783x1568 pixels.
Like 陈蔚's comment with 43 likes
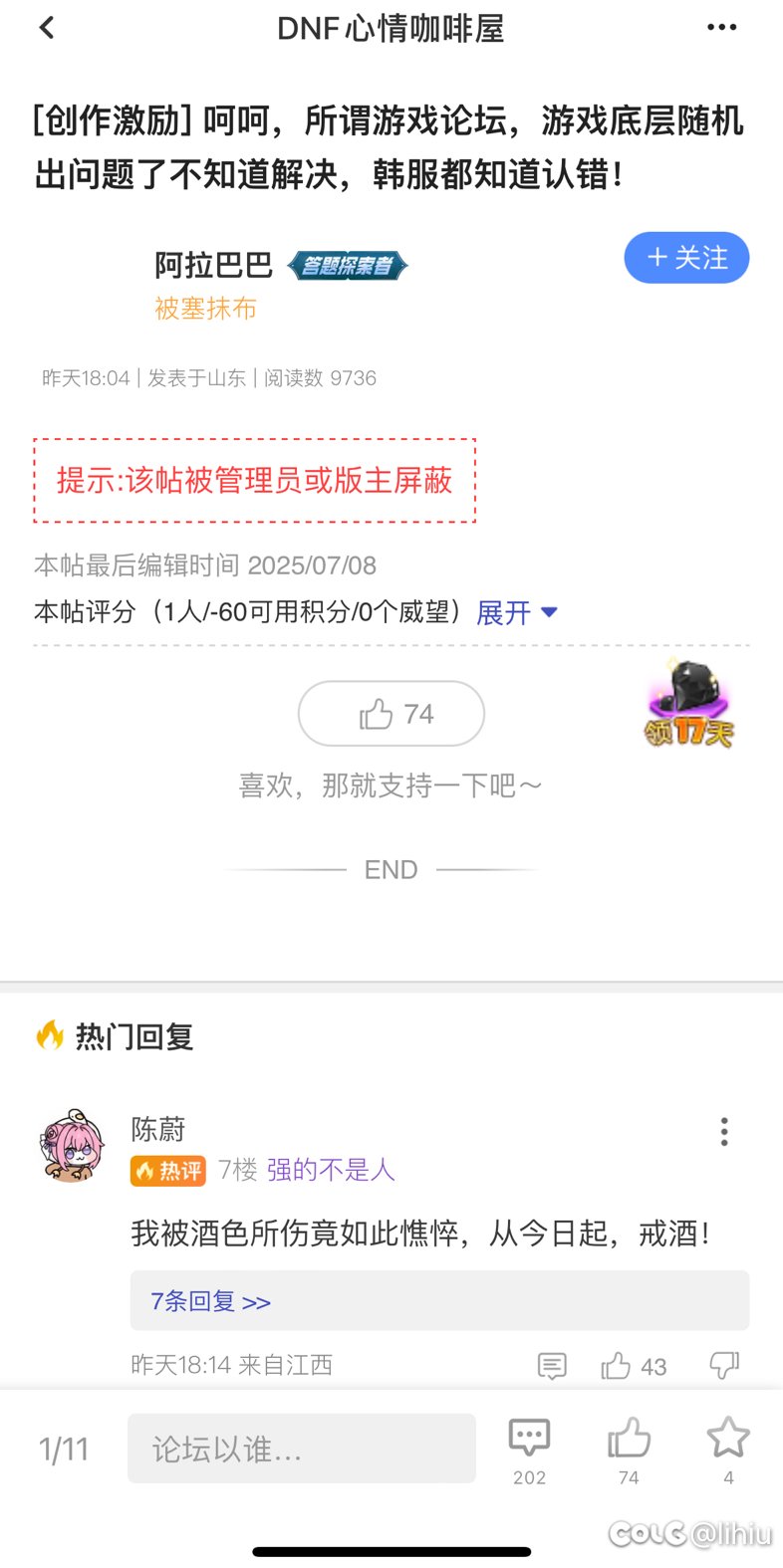[x=634, y=1366]
